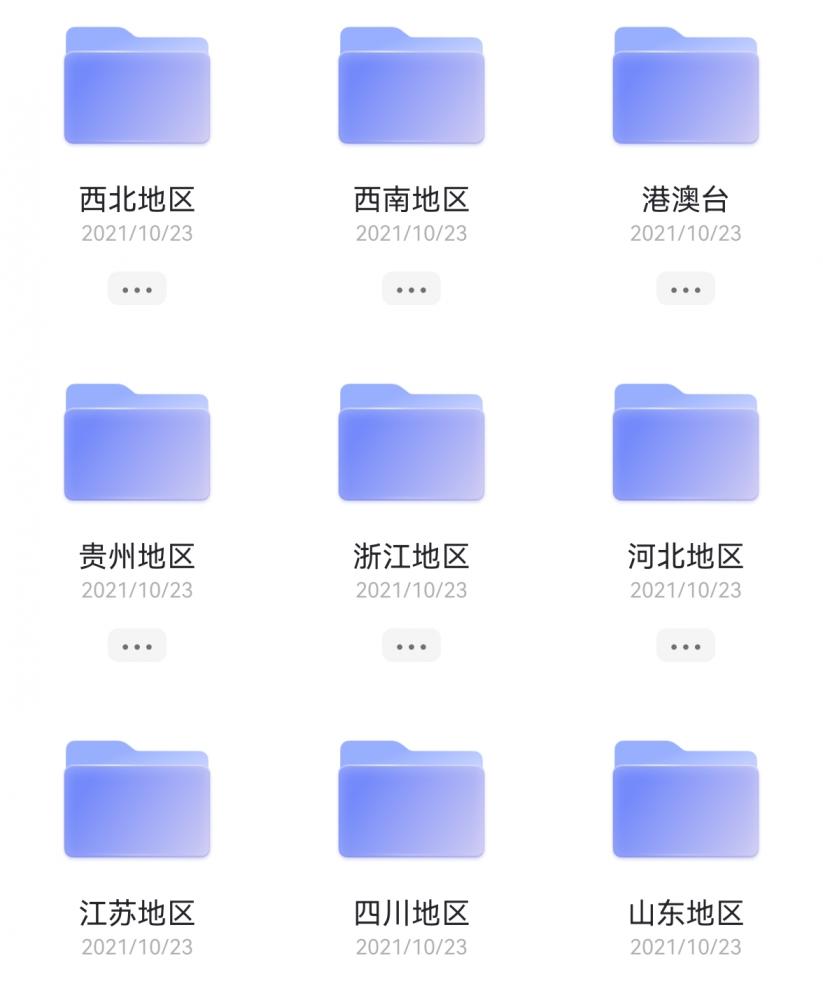Click the date under 四川地区
Image resolution: width=823 pixels, height=981 pixels.
[412, 948]
